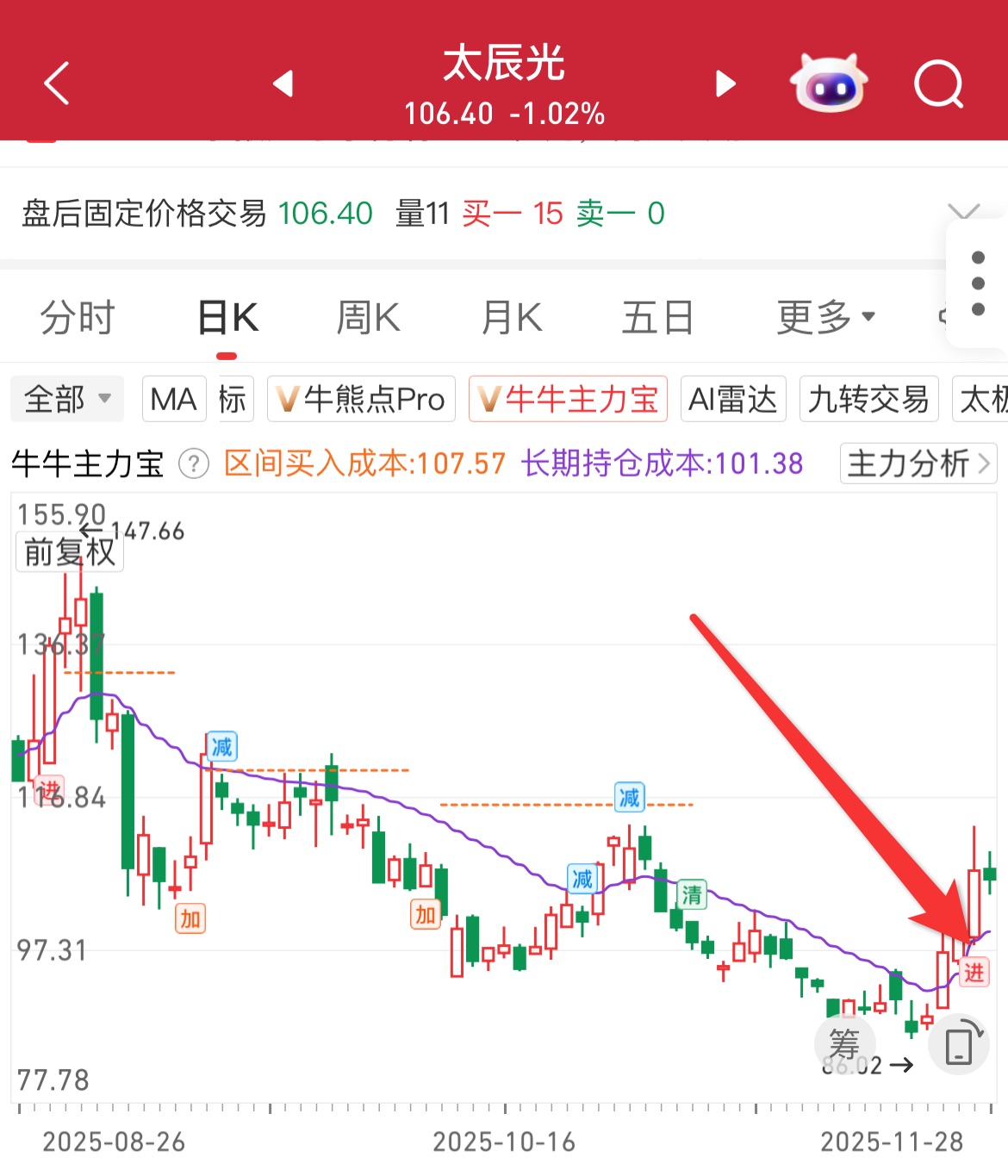The width and height of the screenshot is (1008, 1176).
Task: Show the 月K chart
Action: coord(512,318)
